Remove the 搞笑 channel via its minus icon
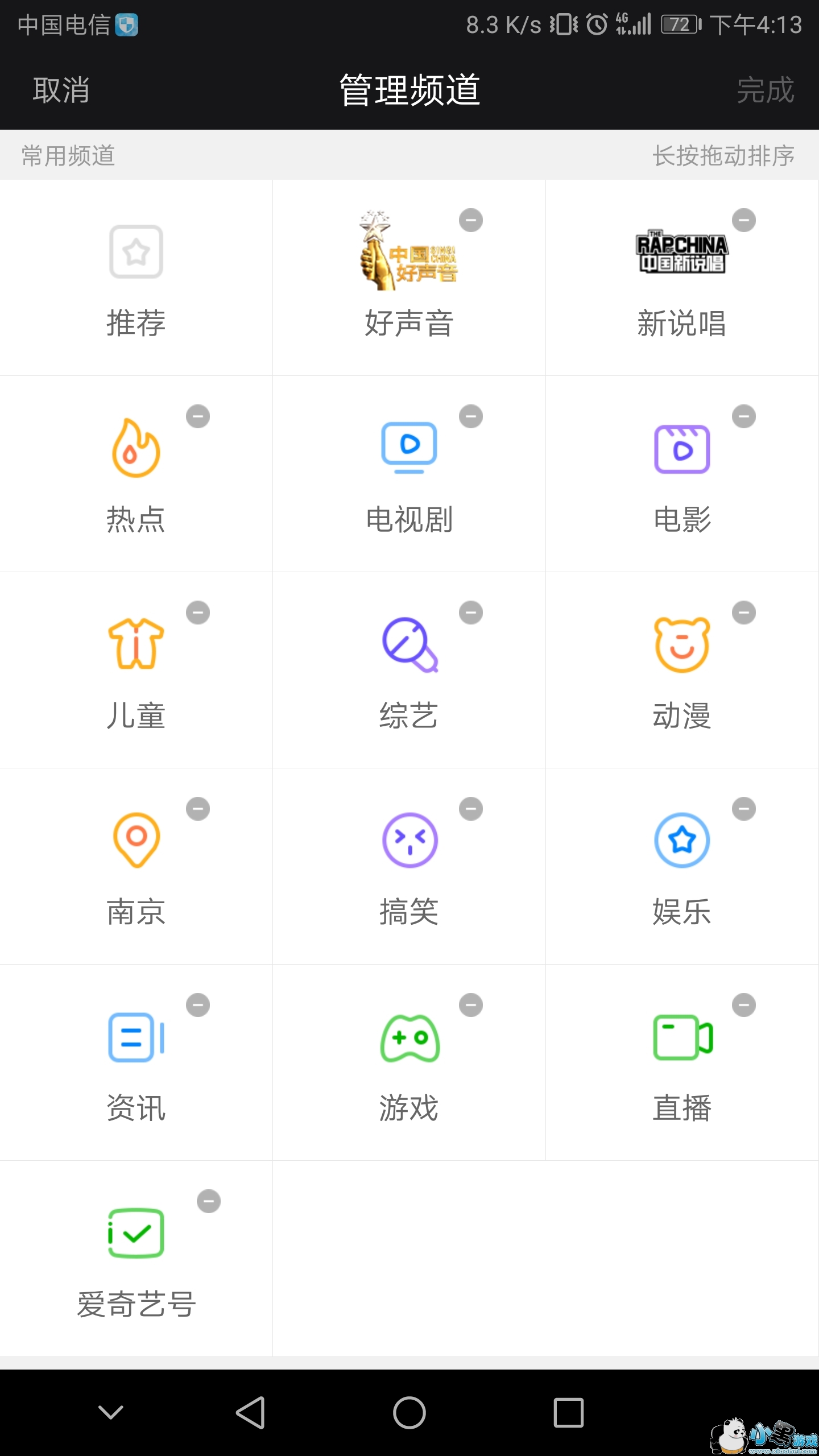The height and width of the screenshot is (1456, 819). 471,809
